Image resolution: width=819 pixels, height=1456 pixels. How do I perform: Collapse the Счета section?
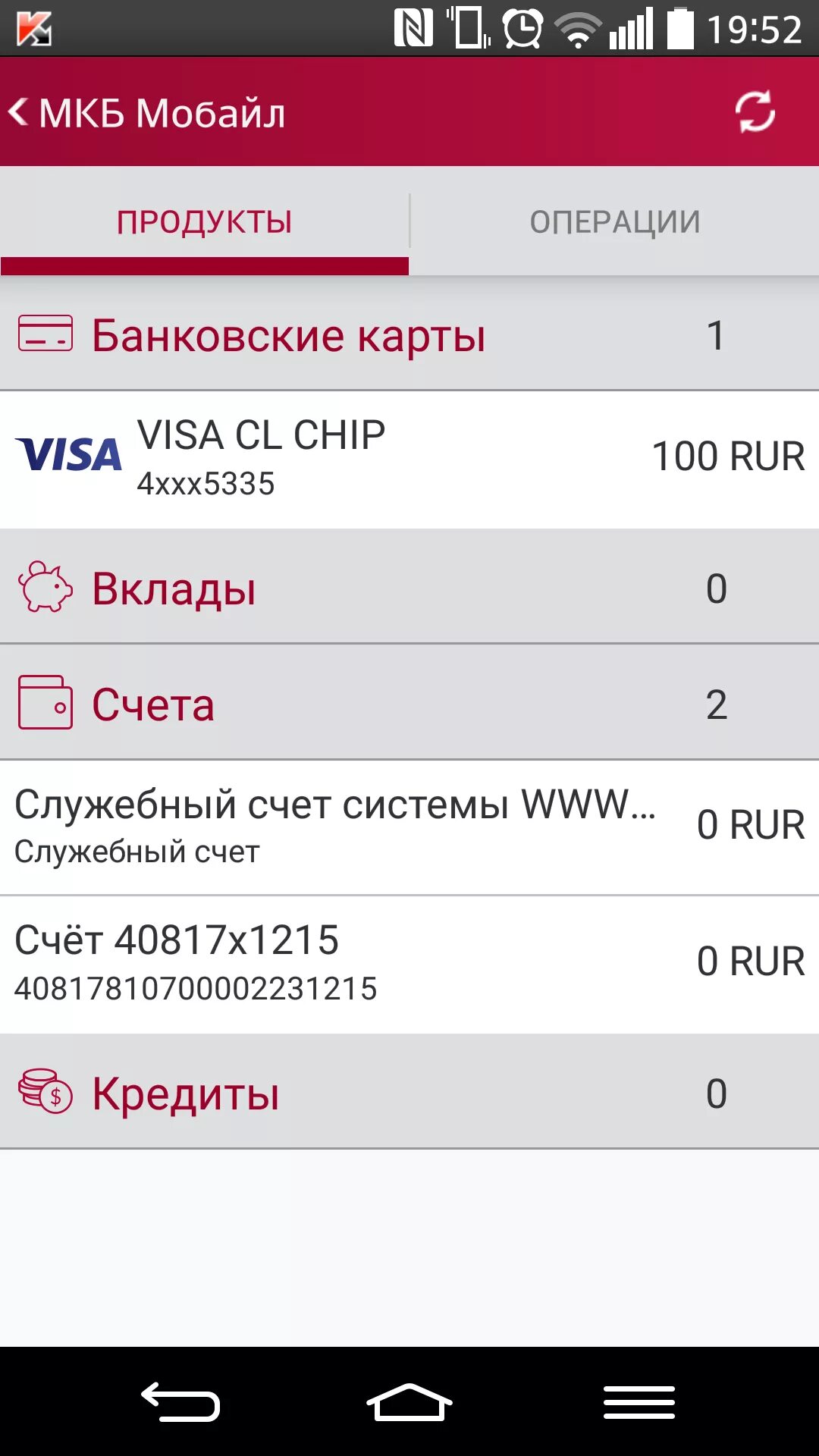pos(409,703)
